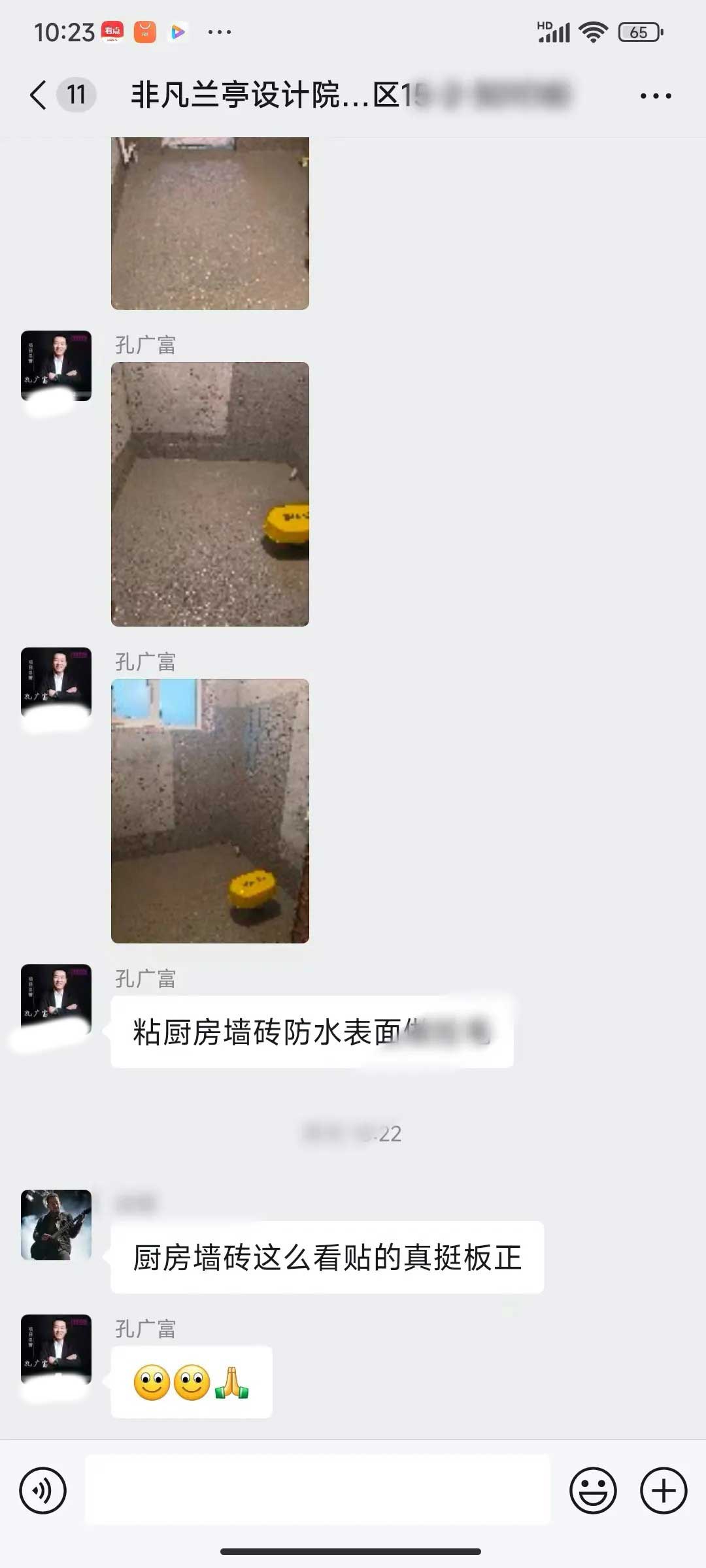Tap the message text input field
This screenshot has width=706, height=1568.
(318, 1490)
